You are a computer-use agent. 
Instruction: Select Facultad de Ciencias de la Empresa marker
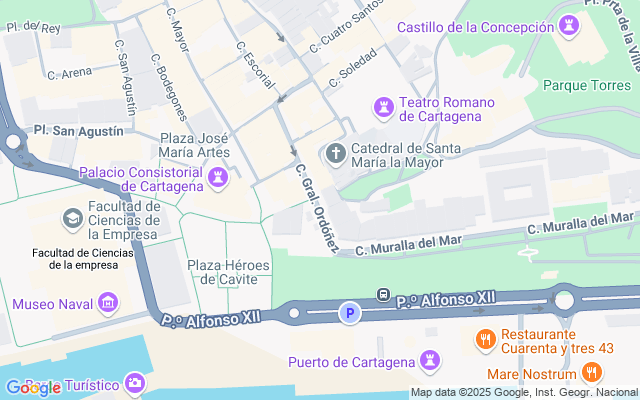click(72, 217)
